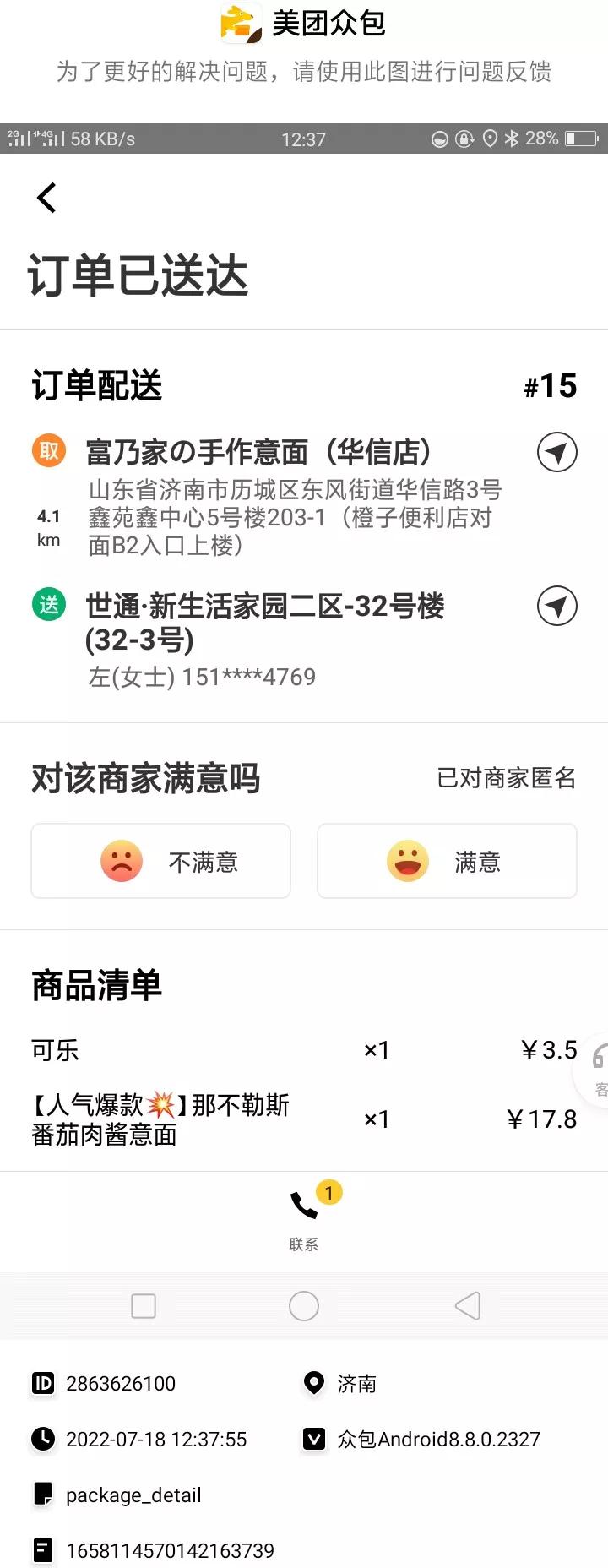
Task: Toggle anonymous mode via 已对商家匿名
Action: pos(507,779)
